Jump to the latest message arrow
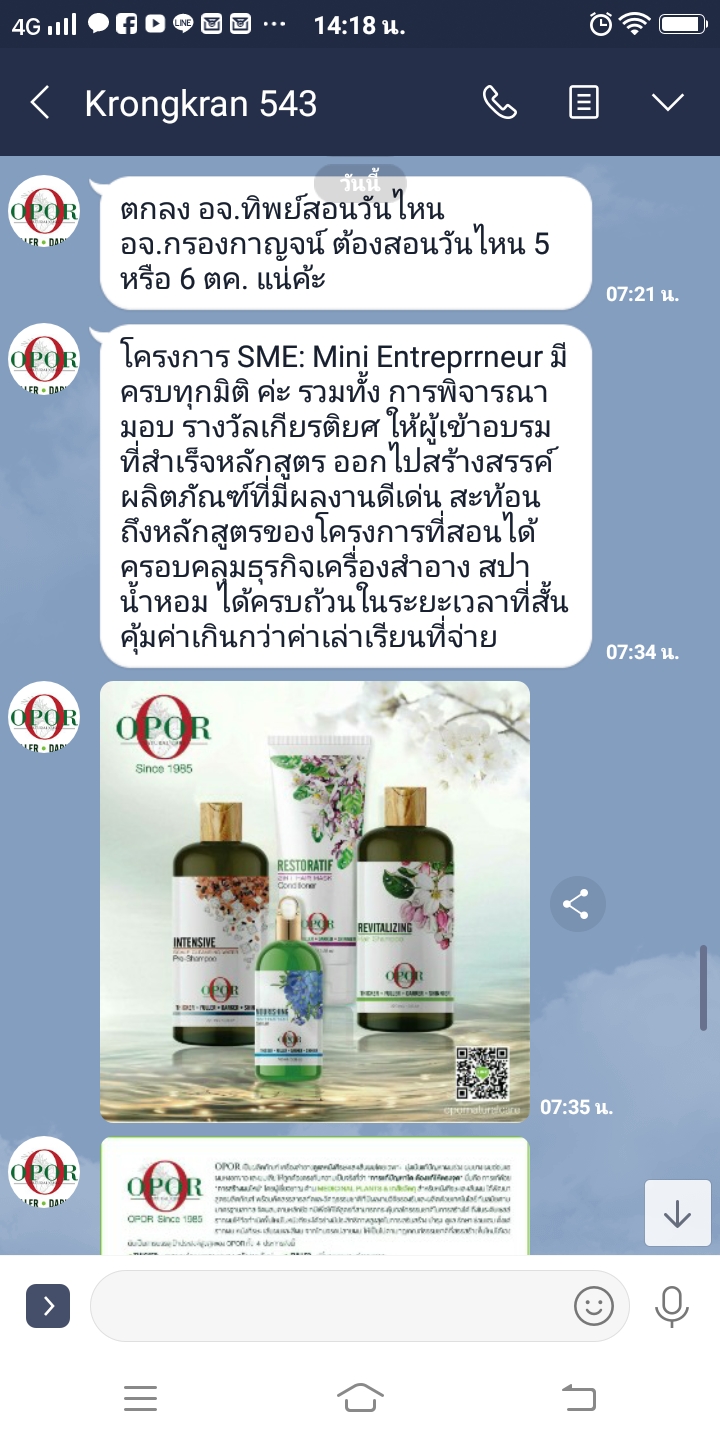Screen dimensions: 720x1440 click(677, 1213)
